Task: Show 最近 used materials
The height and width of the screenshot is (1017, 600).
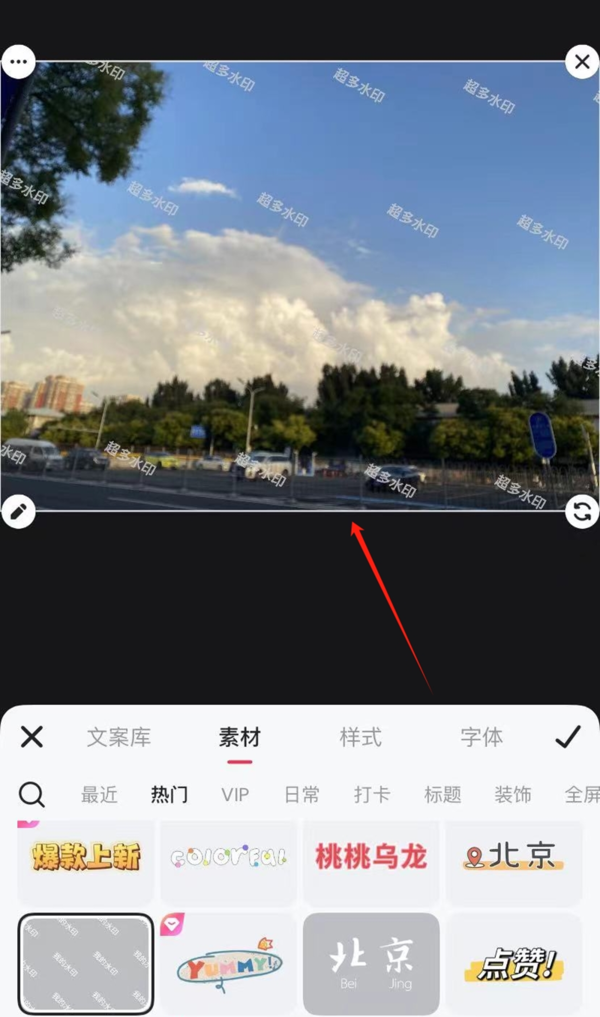Action: [x=99, y=795]
